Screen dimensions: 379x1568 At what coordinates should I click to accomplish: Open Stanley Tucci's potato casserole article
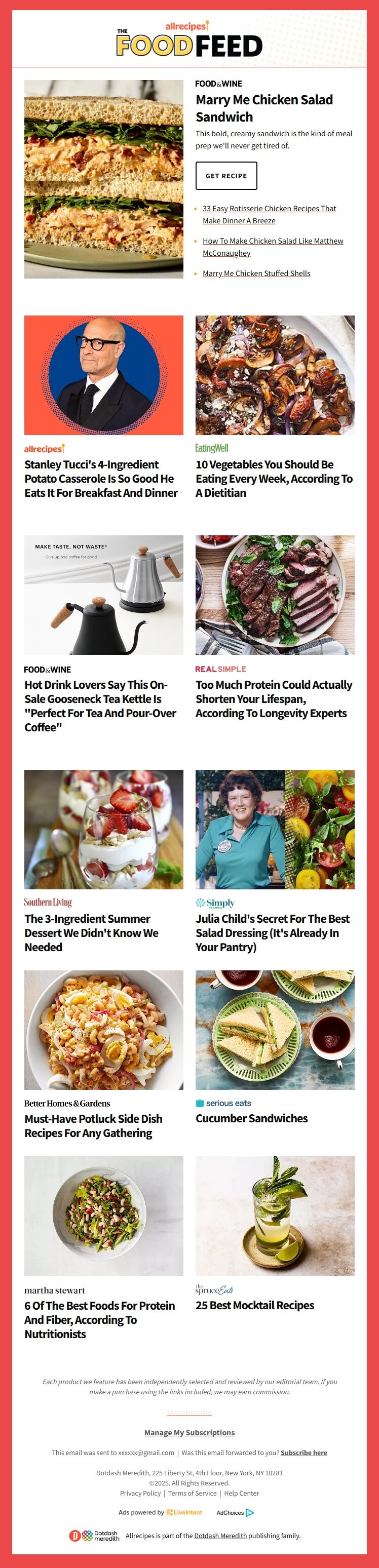[100, 479]
